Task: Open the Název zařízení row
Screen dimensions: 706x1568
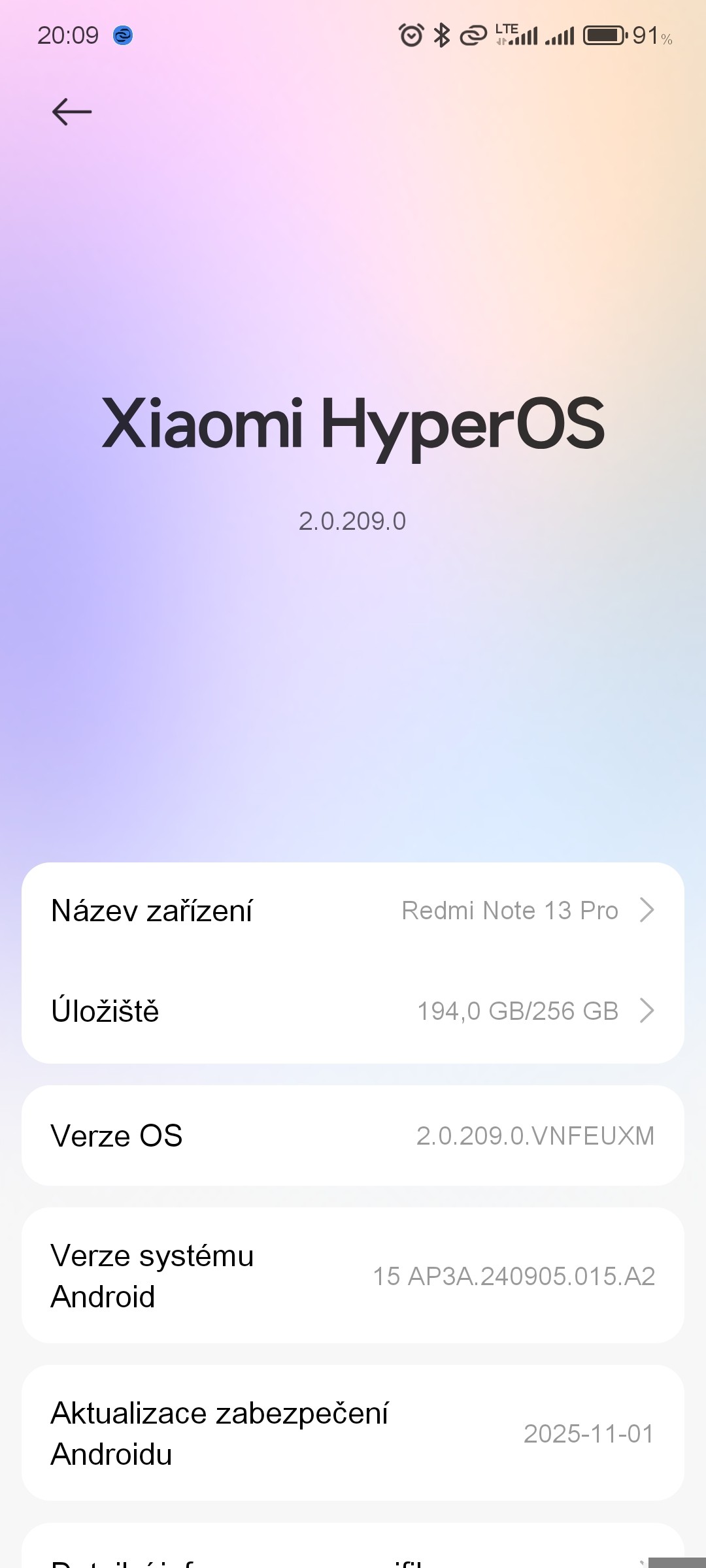Action: 353,911
